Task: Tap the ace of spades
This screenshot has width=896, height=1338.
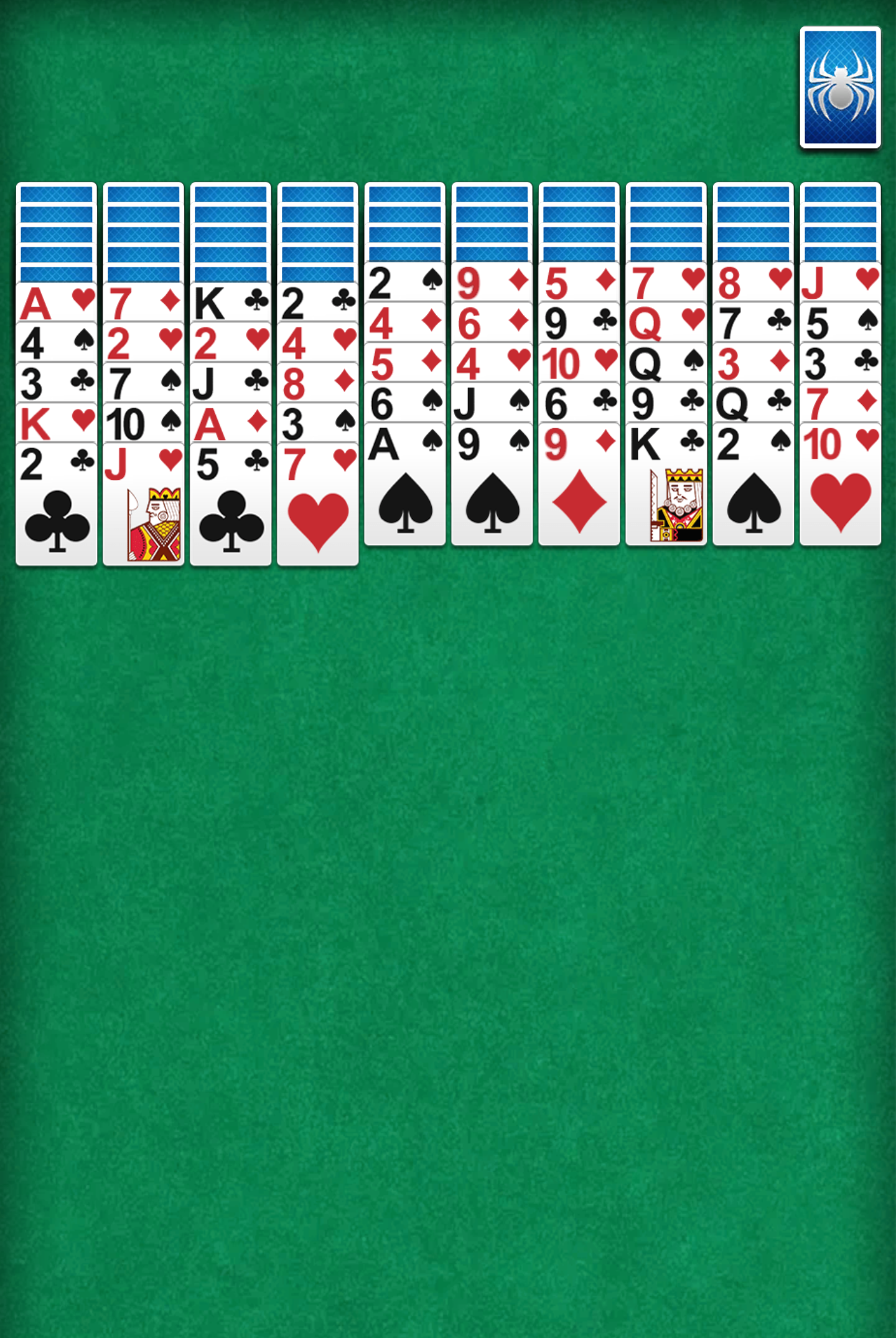Action: (404, 485)
